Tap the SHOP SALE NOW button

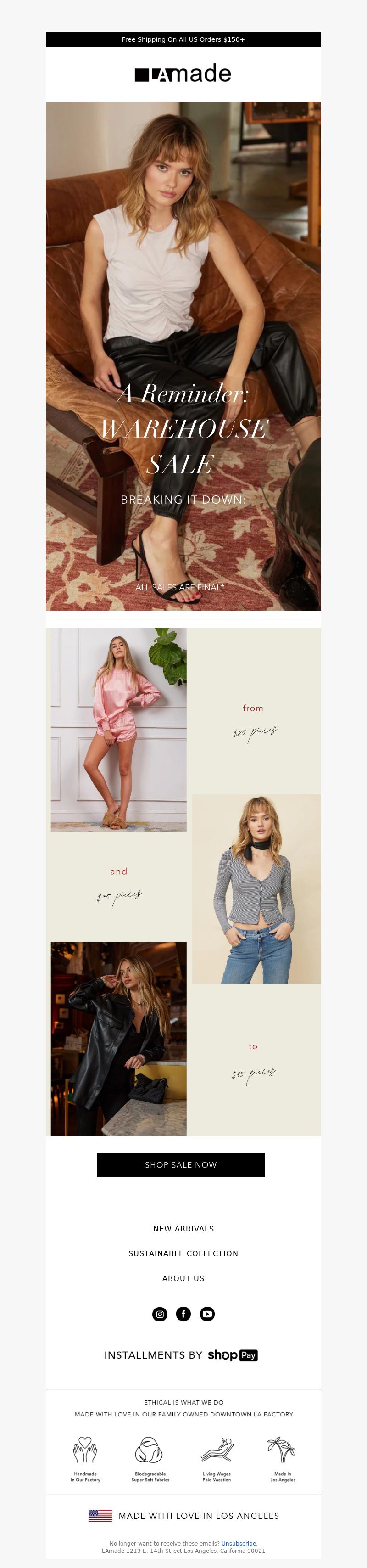coord(181,1164)
